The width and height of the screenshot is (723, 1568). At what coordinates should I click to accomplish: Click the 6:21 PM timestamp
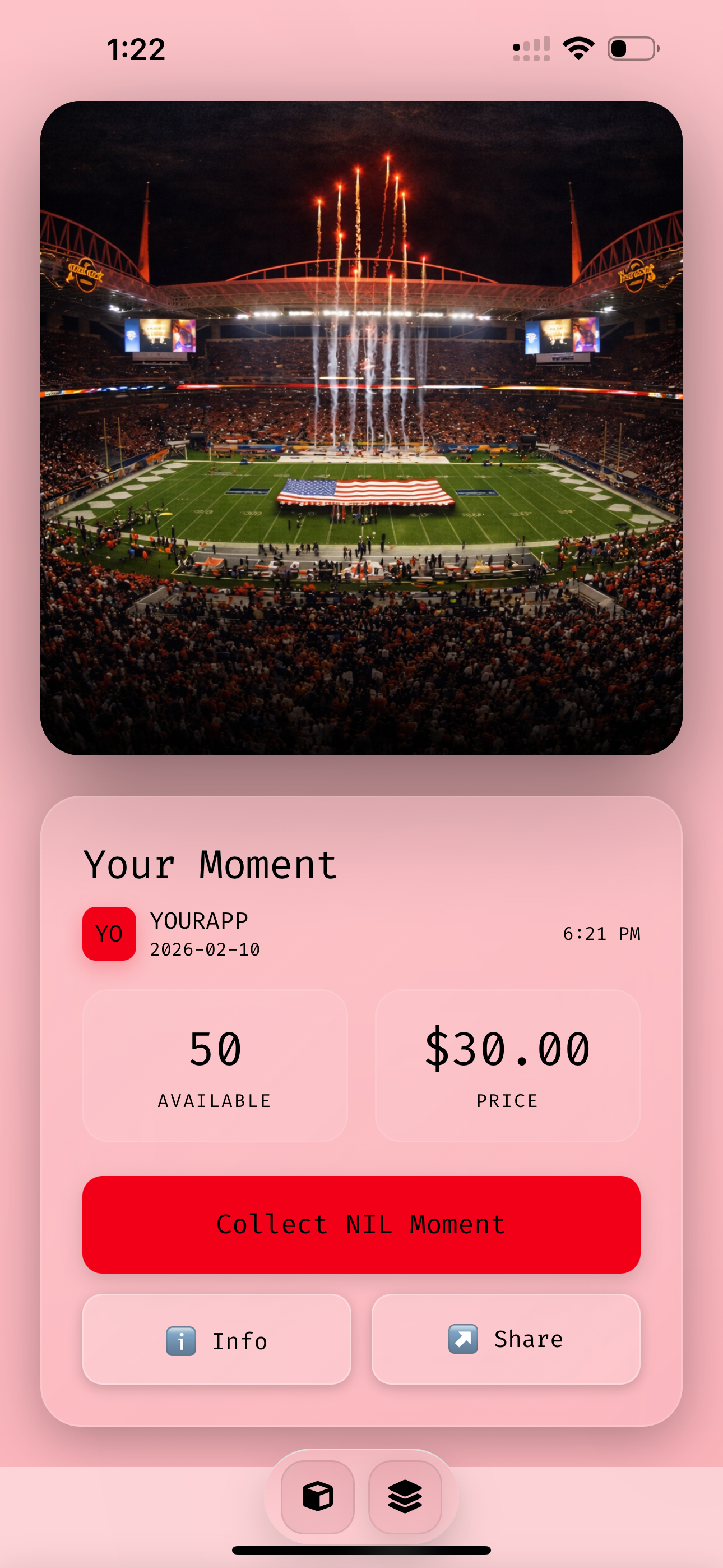[602, 933]
